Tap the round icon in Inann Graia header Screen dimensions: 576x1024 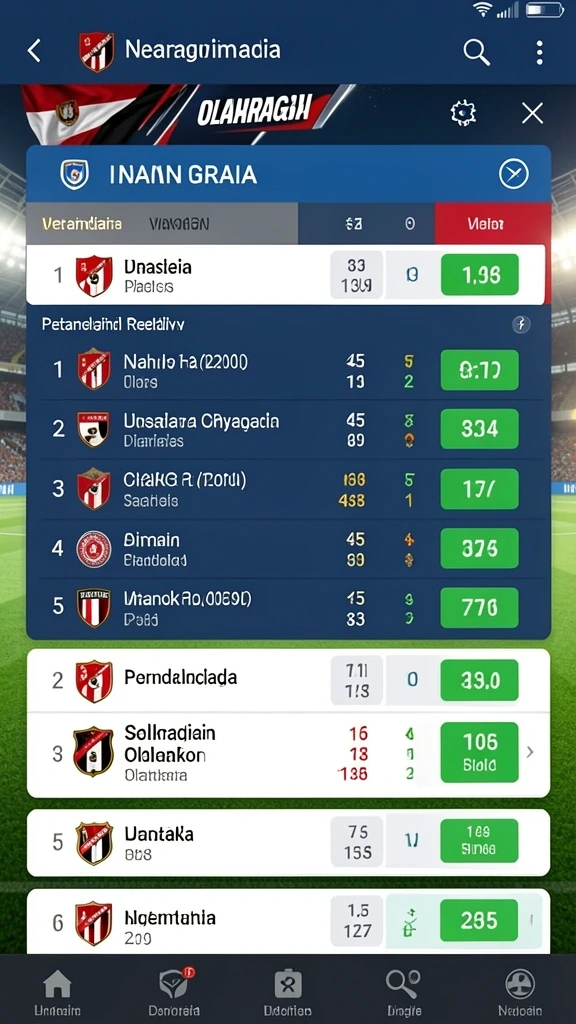pos(514,174)
